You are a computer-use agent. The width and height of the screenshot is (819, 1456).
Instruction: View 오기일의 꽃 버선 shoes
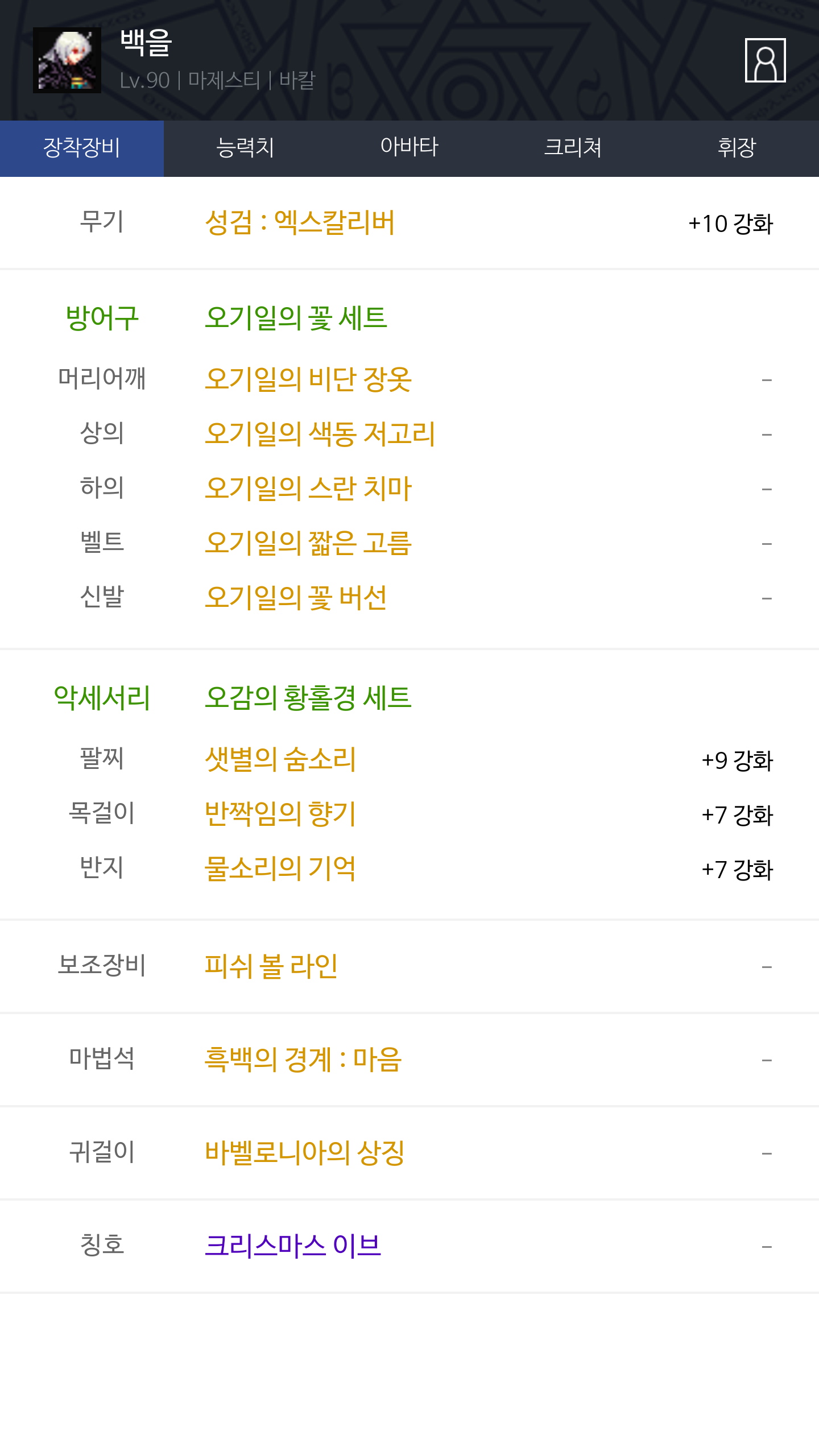(296, 597)
